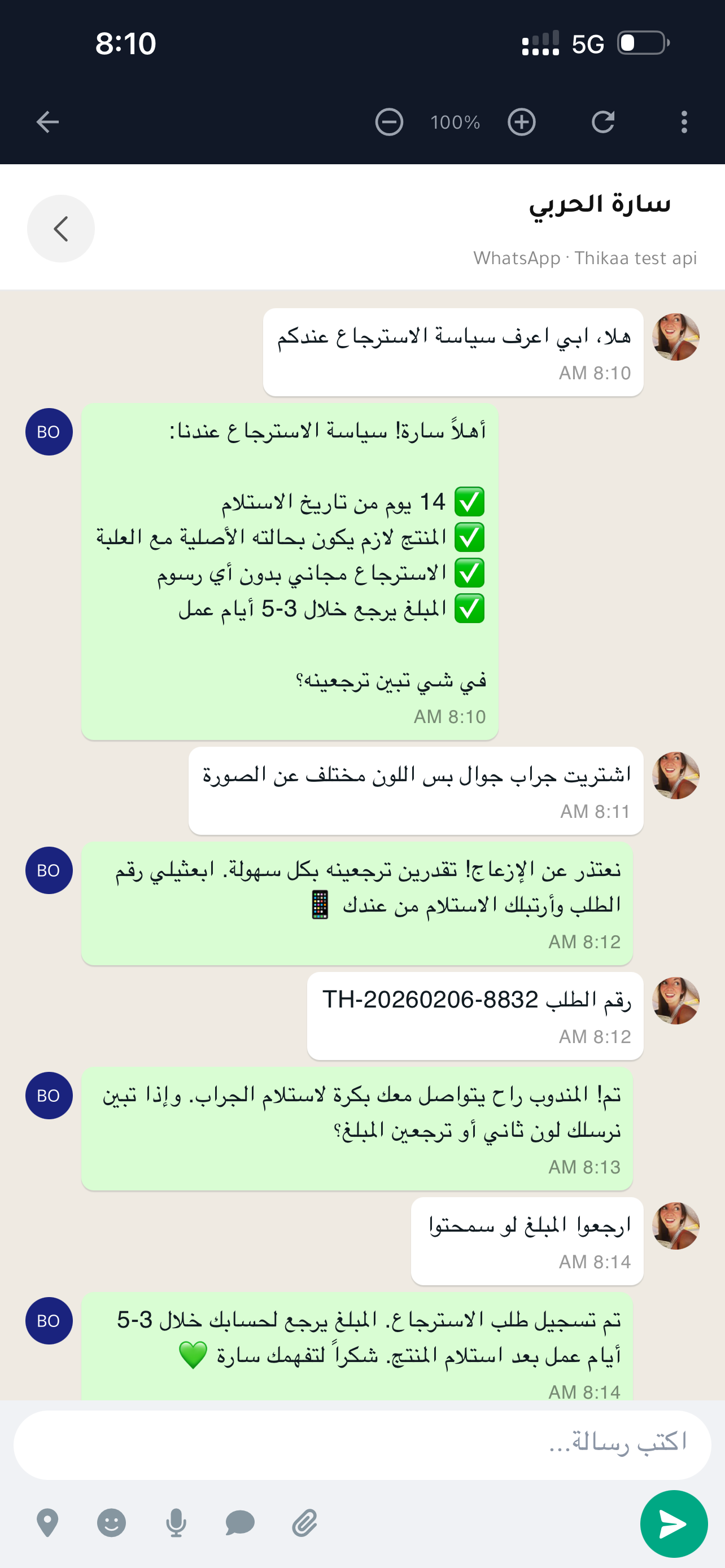Screen dimensions: 725x1568
Task: Go back with the top-left arrow
Action: [x=47, y=122]
